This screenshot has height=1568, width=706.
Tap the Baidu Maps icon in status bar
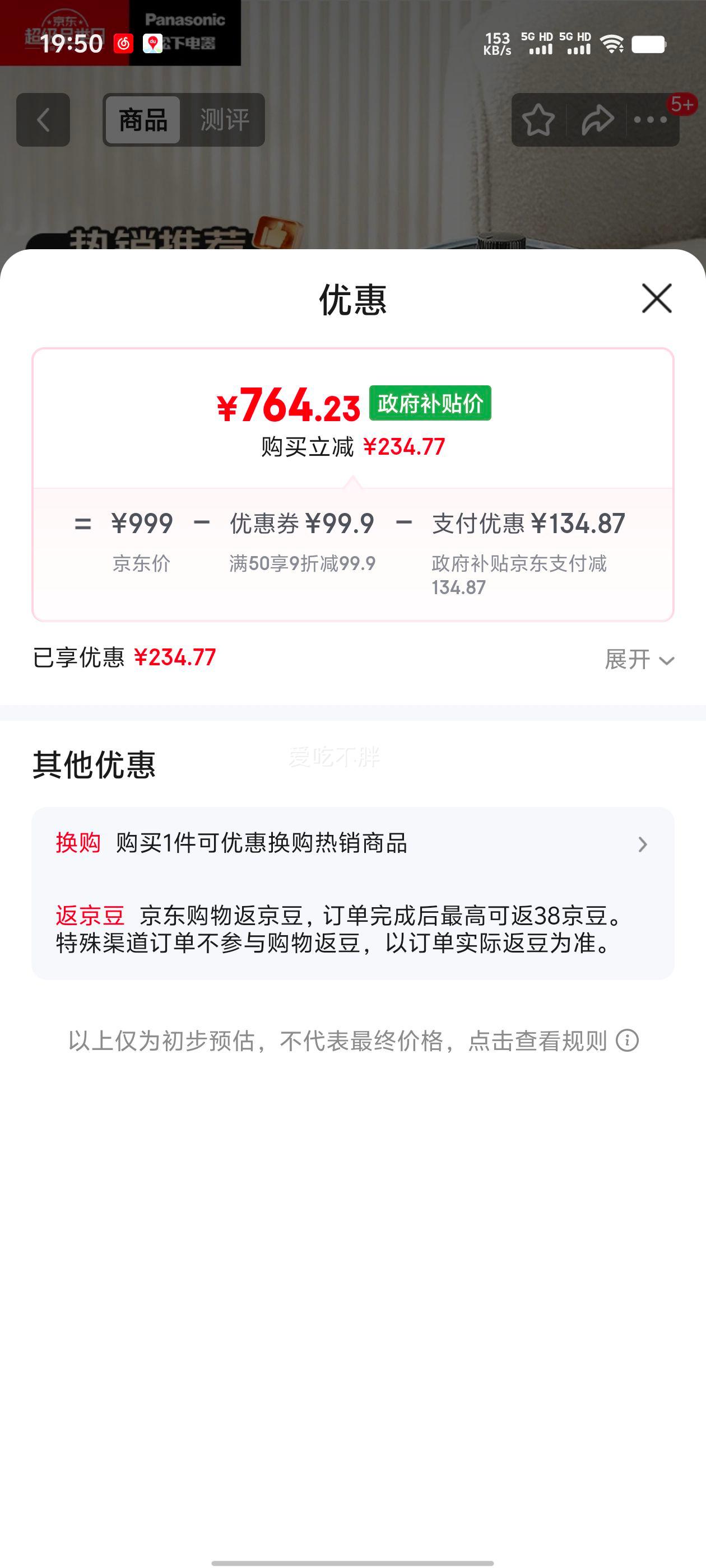point(152,44)
